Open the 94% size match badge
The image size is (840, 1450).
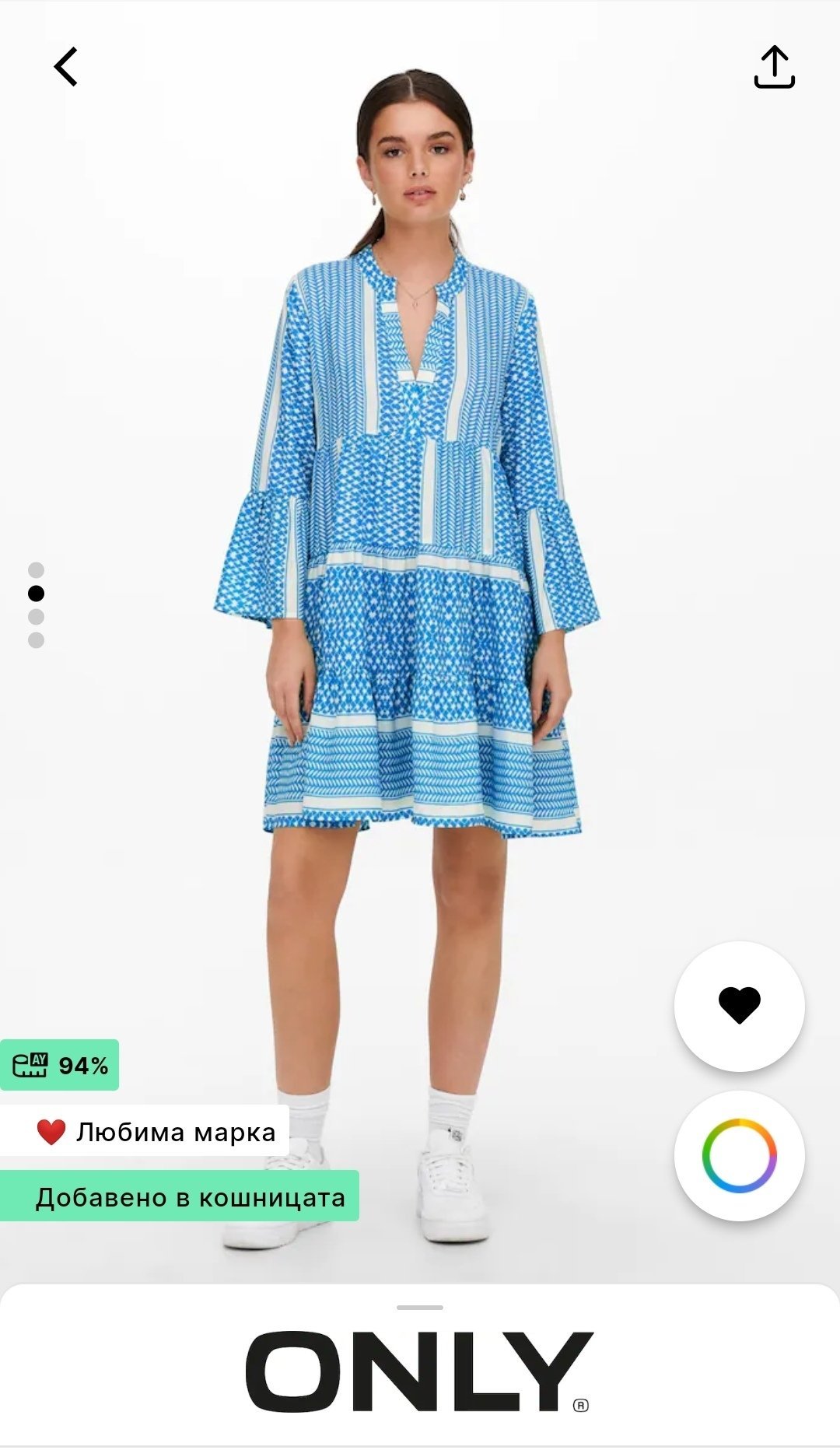[60, 1065]
